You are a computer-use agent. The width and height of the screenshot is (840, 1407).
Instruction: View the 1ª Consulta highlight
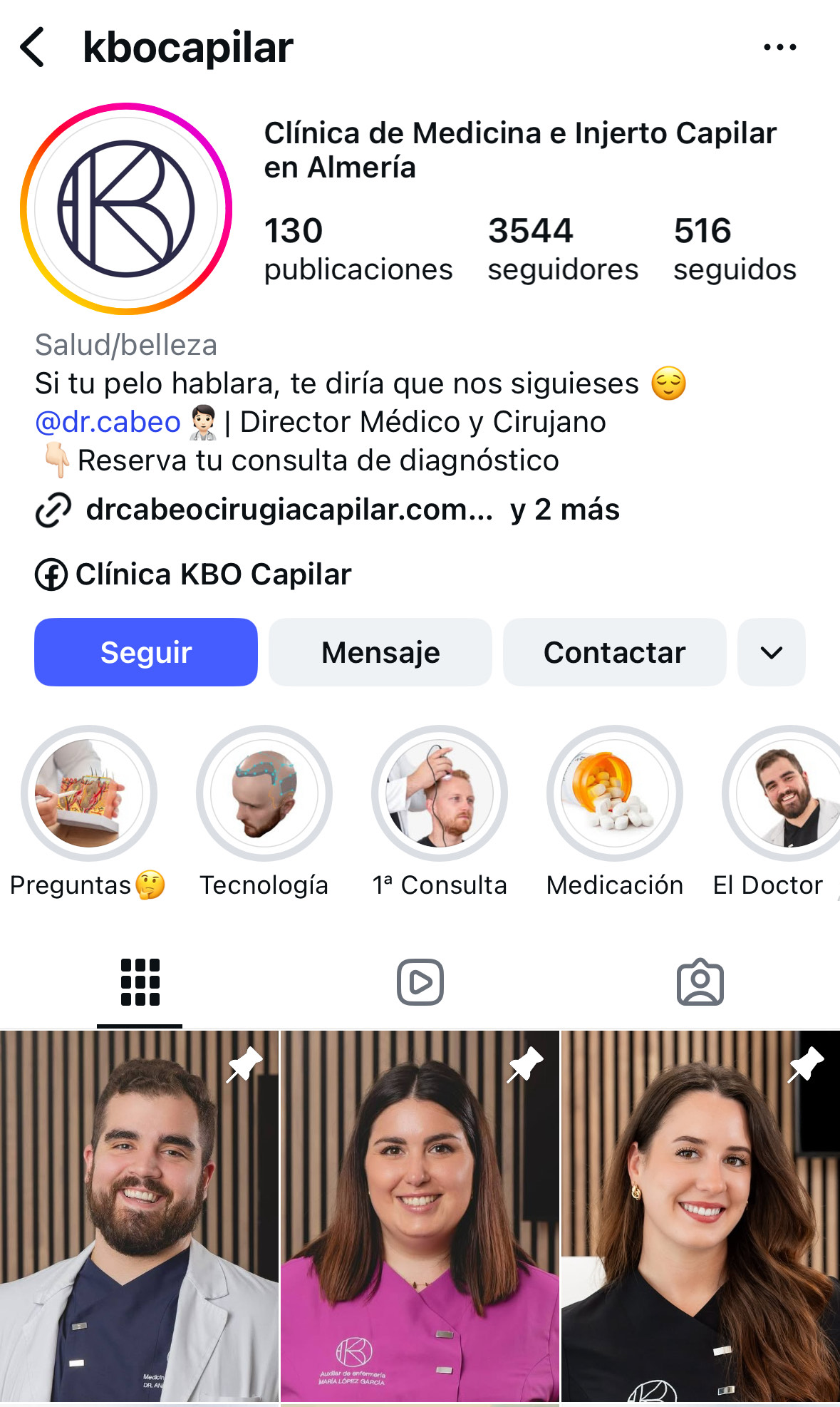[x=440, y=793]
